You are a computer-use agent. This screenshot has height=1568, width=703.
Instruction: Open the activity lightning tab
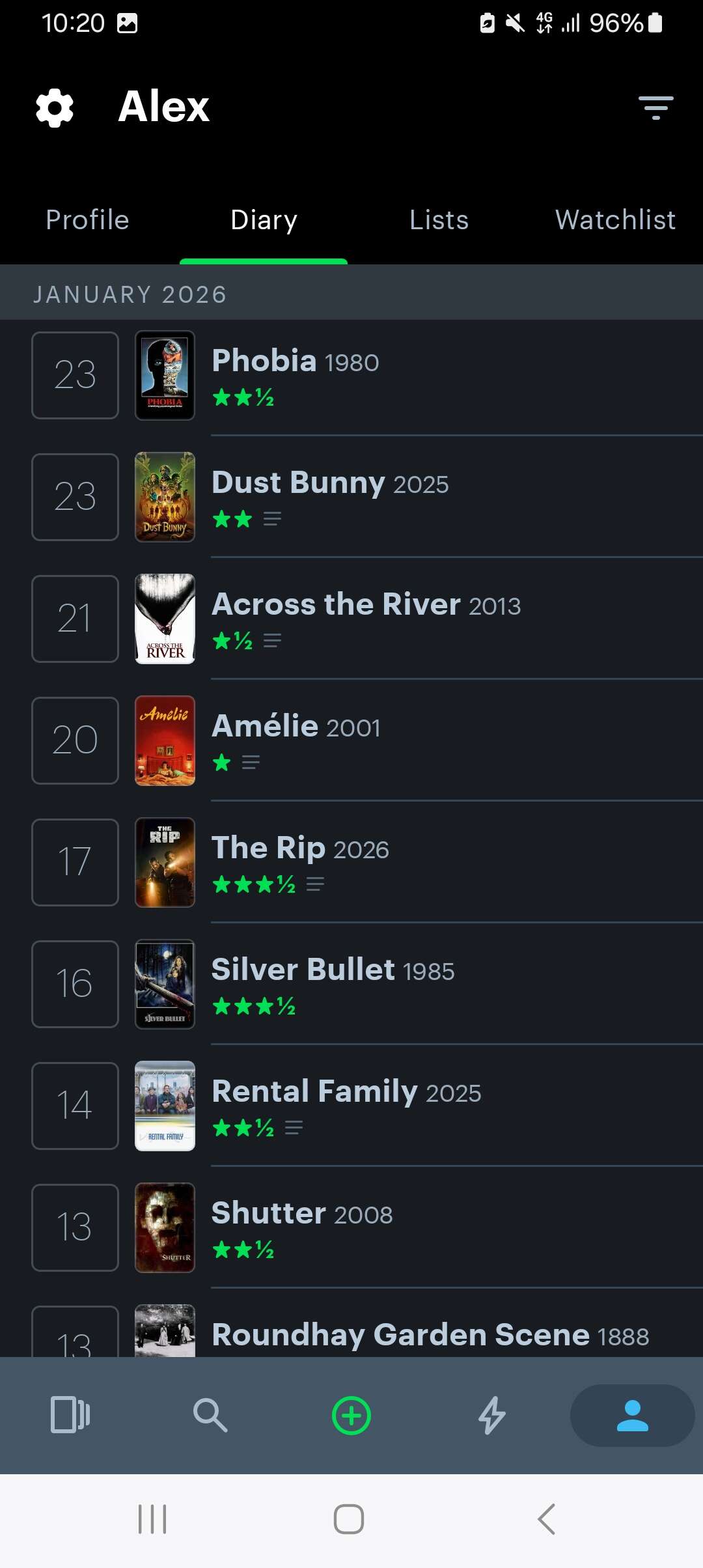[492, 1415]
